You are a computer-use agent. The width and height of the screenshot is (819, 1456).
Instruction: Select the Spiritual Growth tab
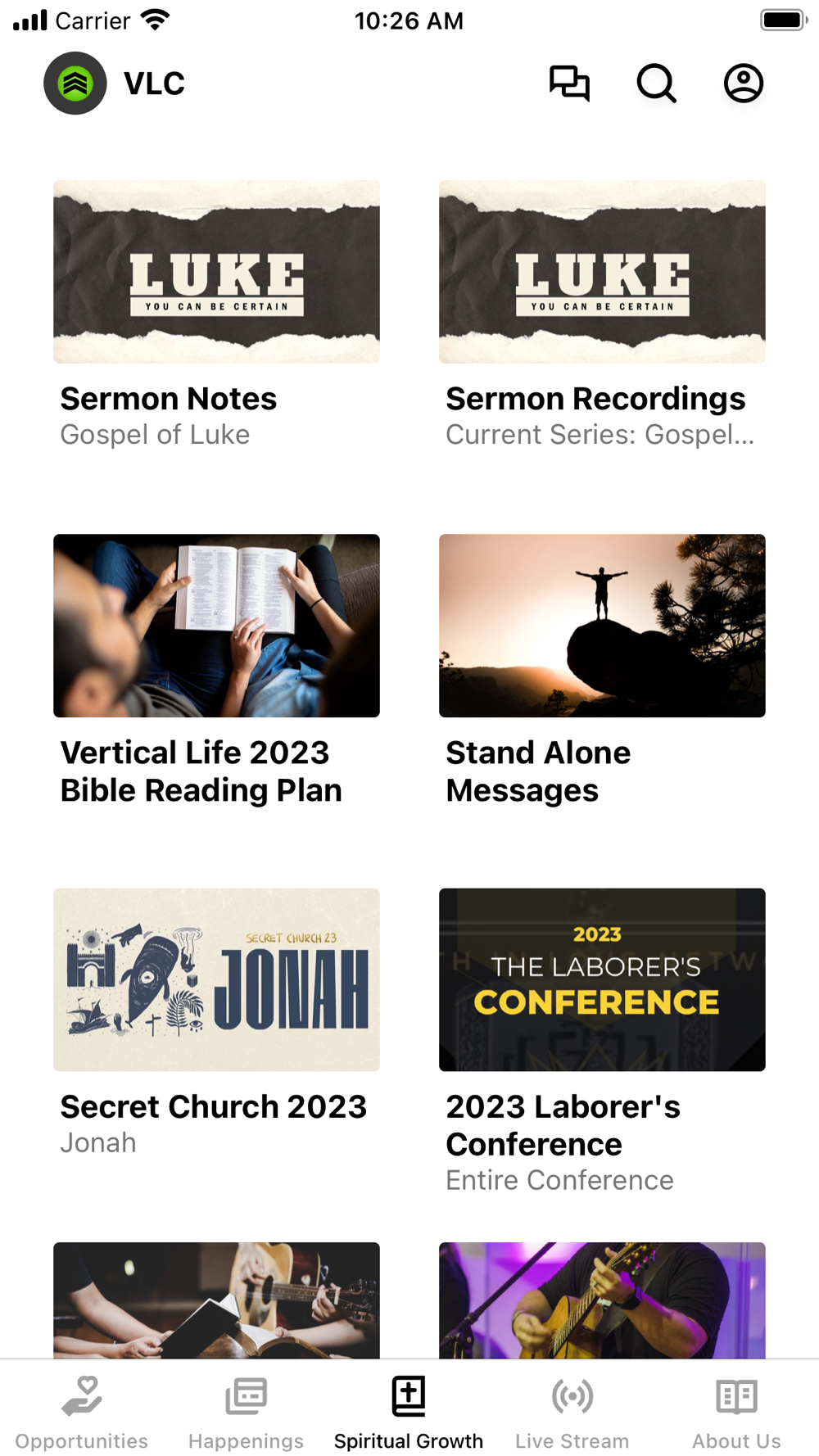(x=409, y=1412)
